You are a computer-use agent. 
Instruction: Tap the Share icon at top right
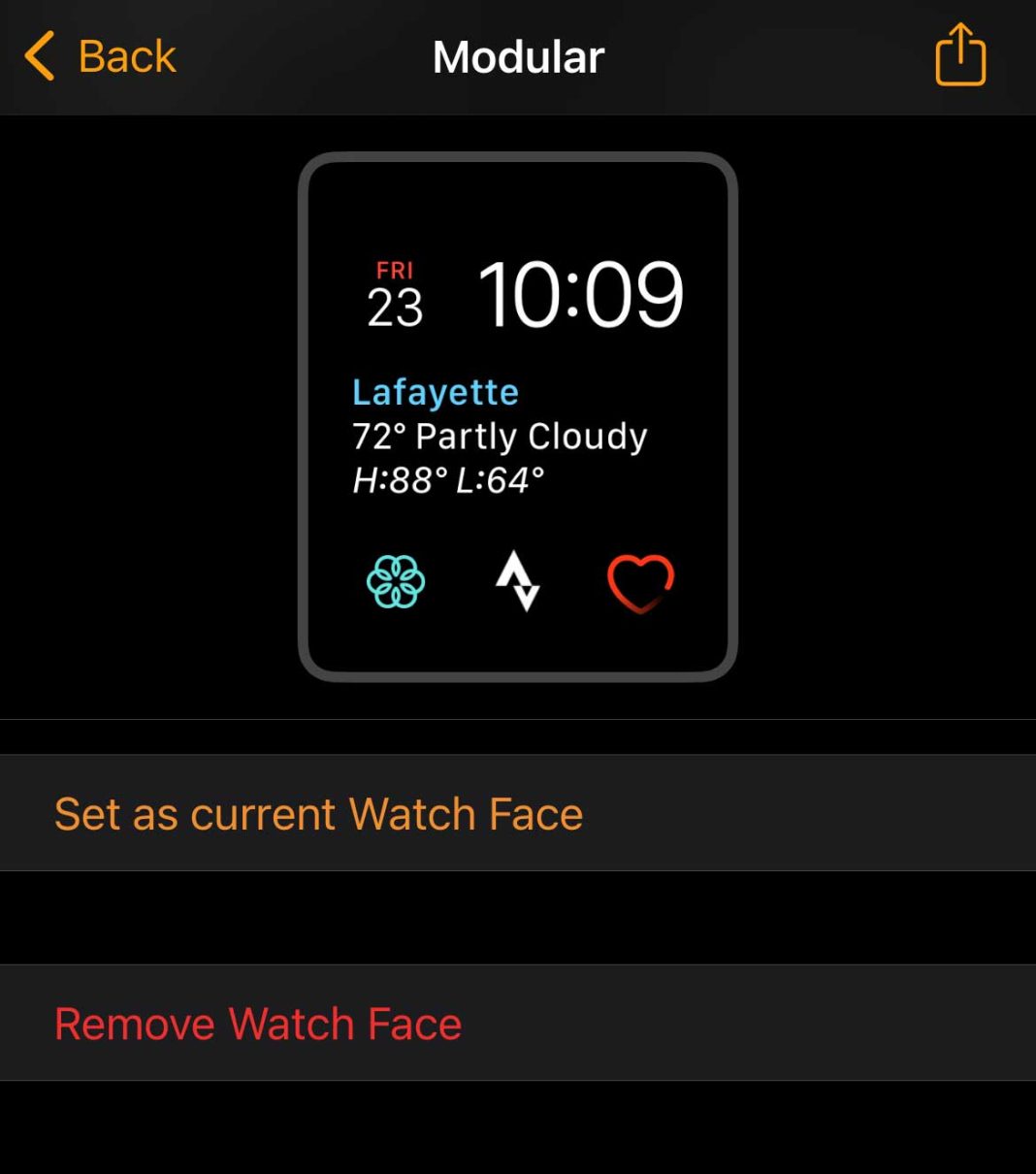tap(958, 54)
